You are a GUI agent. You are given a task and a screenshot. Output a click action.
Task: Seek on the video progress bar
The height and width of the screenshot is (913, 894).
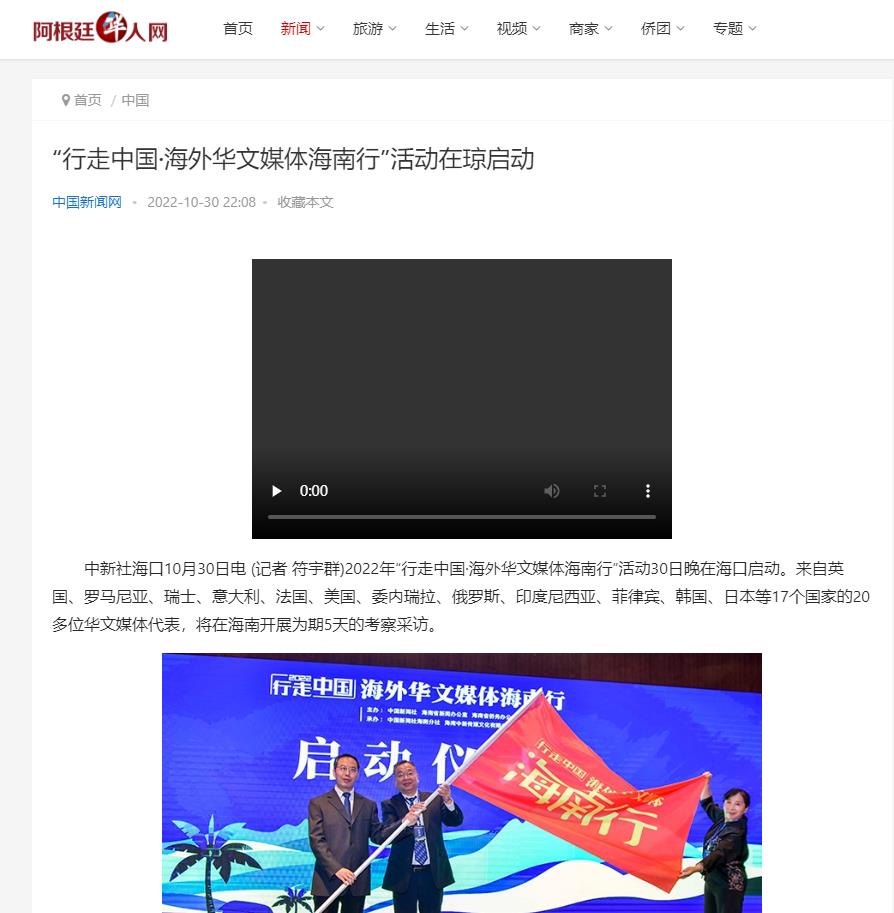coord(461,517)
